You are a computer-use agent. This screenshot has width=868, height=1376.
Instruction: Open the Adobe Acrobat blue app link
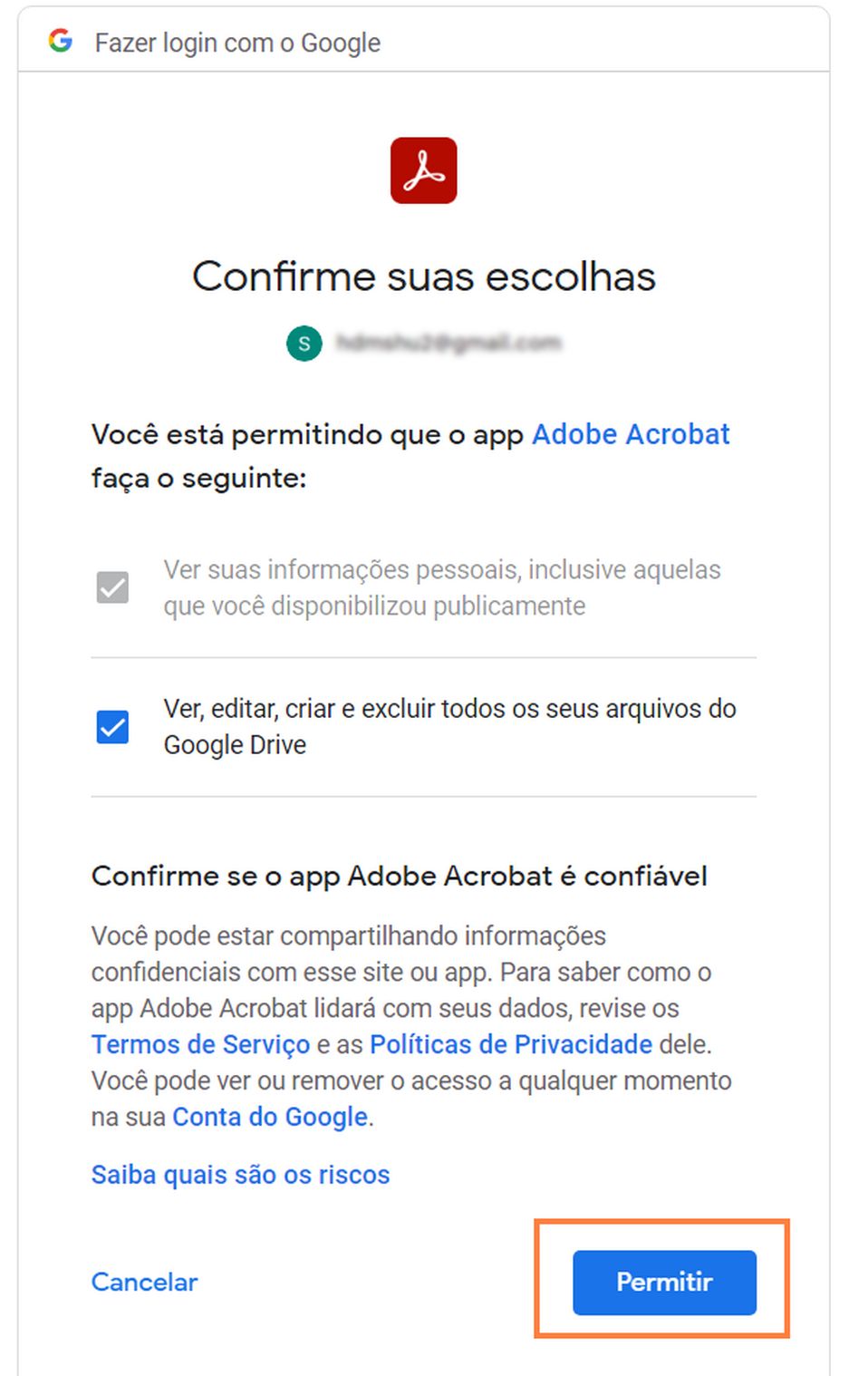(x=630, y=434)
